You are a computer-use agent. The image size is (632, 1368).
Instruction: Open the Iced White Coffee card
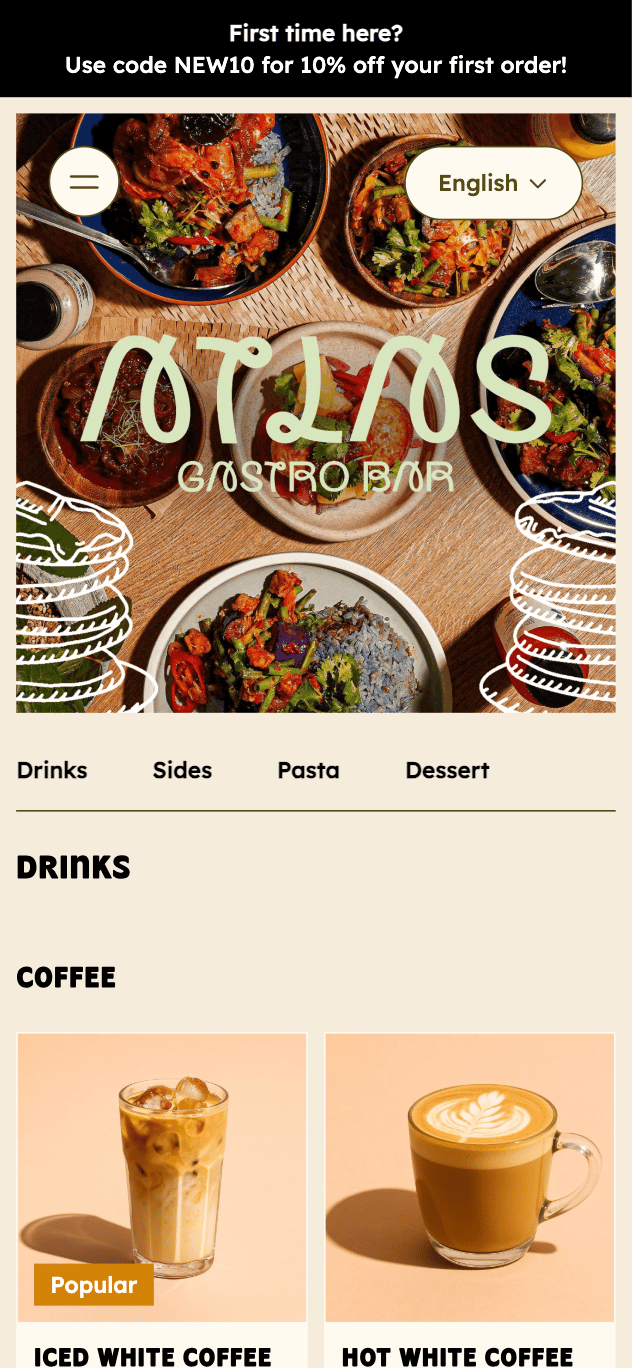click(162, 1200)
